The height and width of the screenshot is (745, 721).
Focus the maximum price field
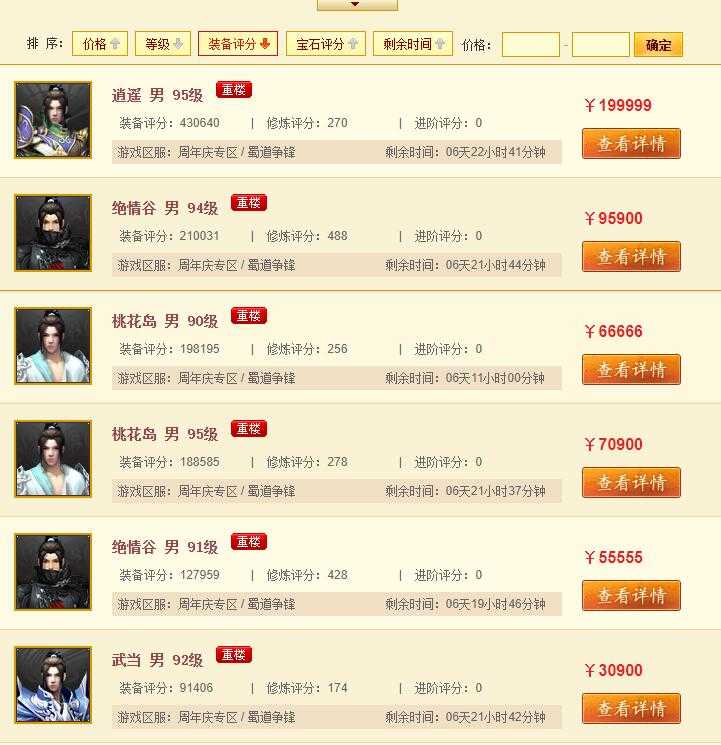pos(600,45)
